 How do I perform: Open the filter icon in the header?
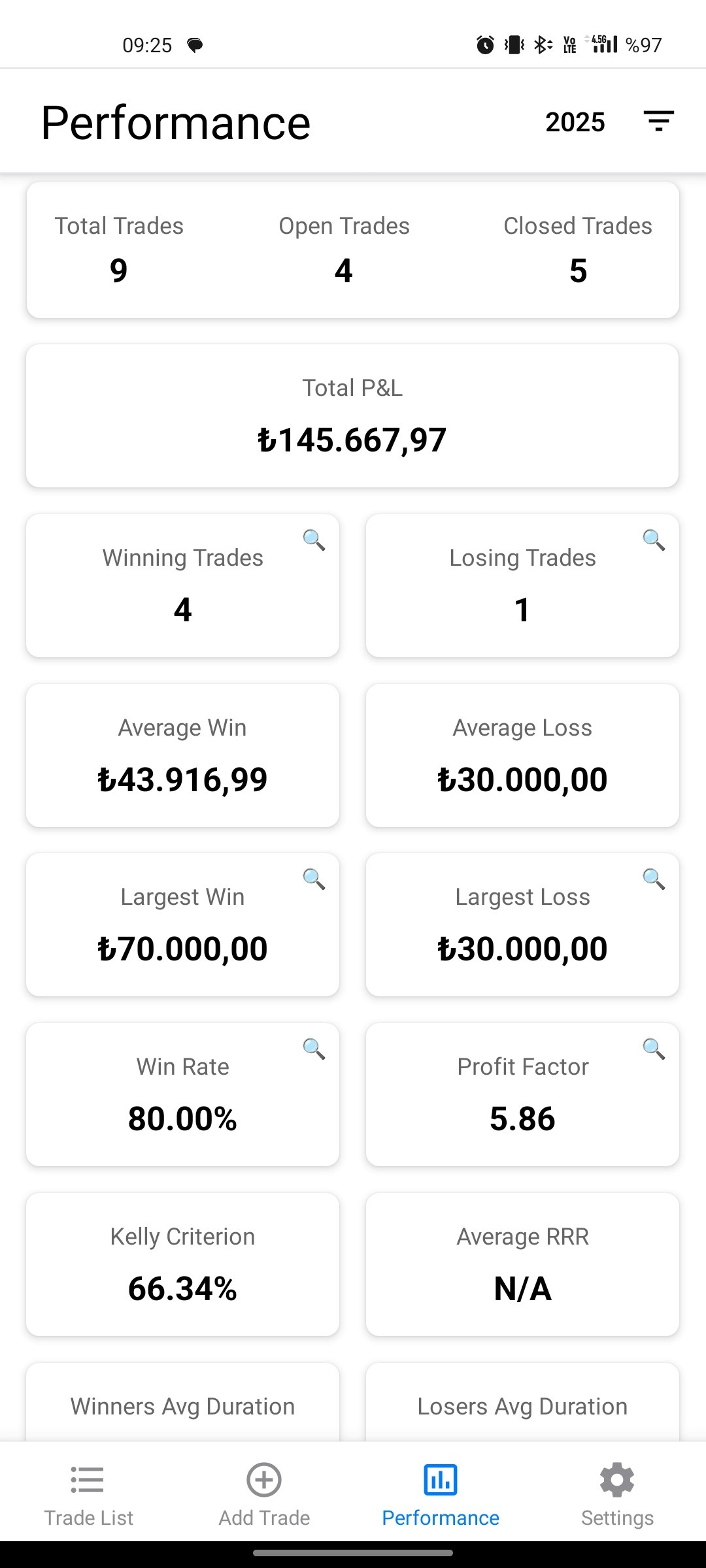658,122
